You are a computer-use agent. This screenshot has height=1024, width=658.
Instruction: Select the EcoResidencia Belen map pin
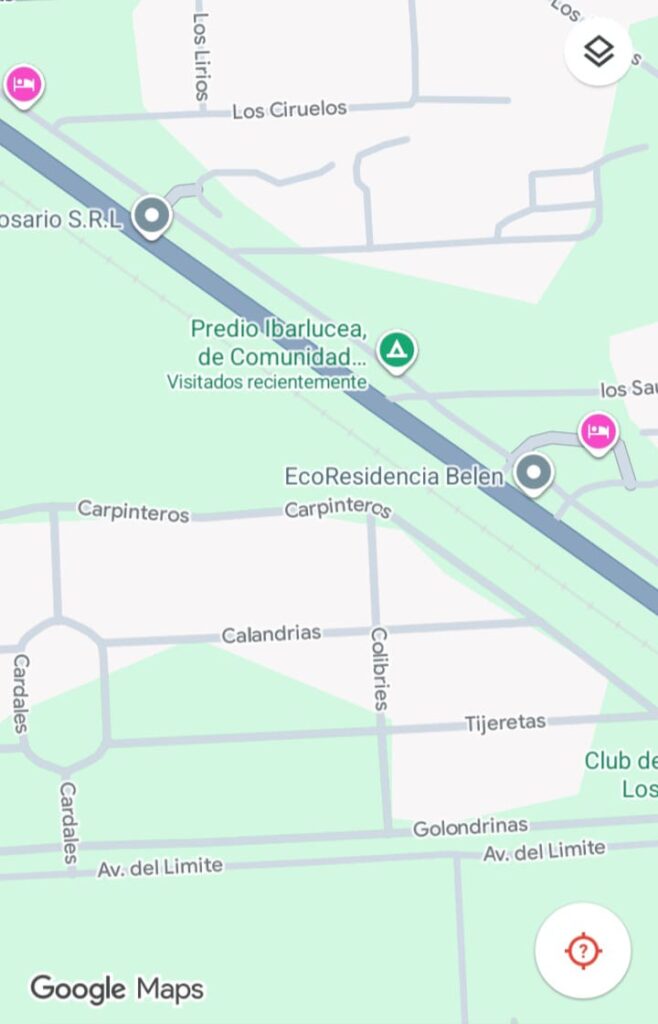coord(533,472)
